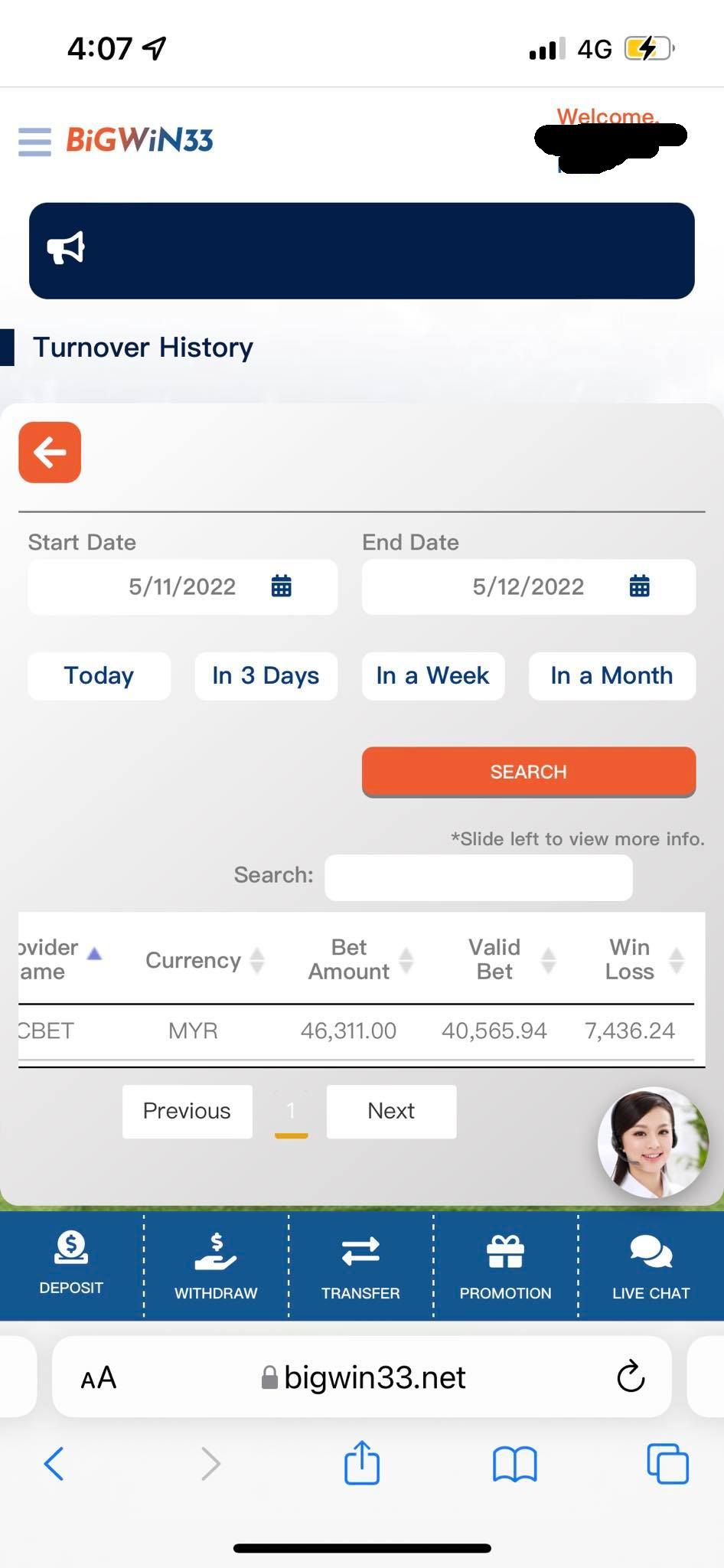Image resolution: width=724 pixels, height=1568 pixels.
Task: Select the Today date range
Action: tap(99, 675)
